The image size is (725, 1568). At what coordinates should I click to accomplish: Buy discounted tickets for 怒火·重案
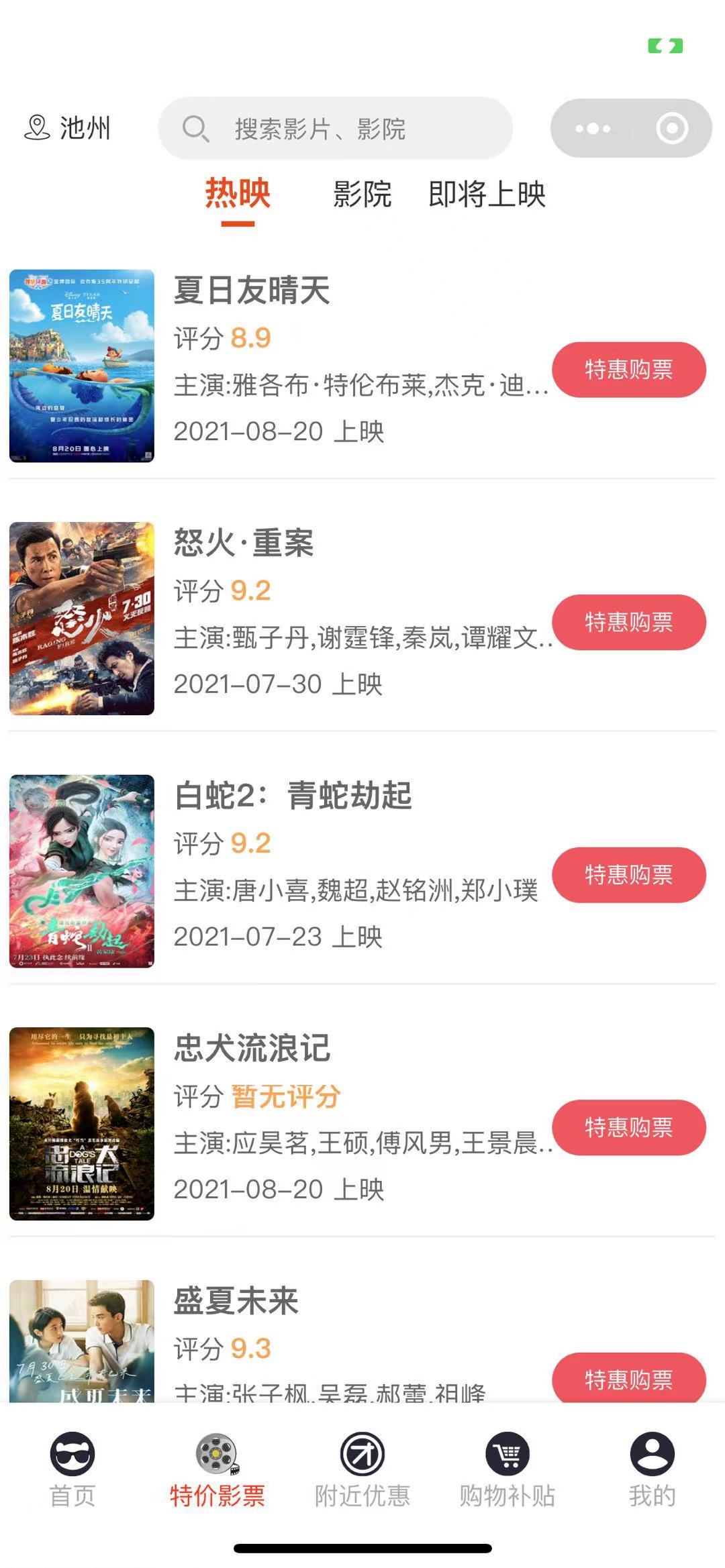pyautogui.click(x=629, y=622)
